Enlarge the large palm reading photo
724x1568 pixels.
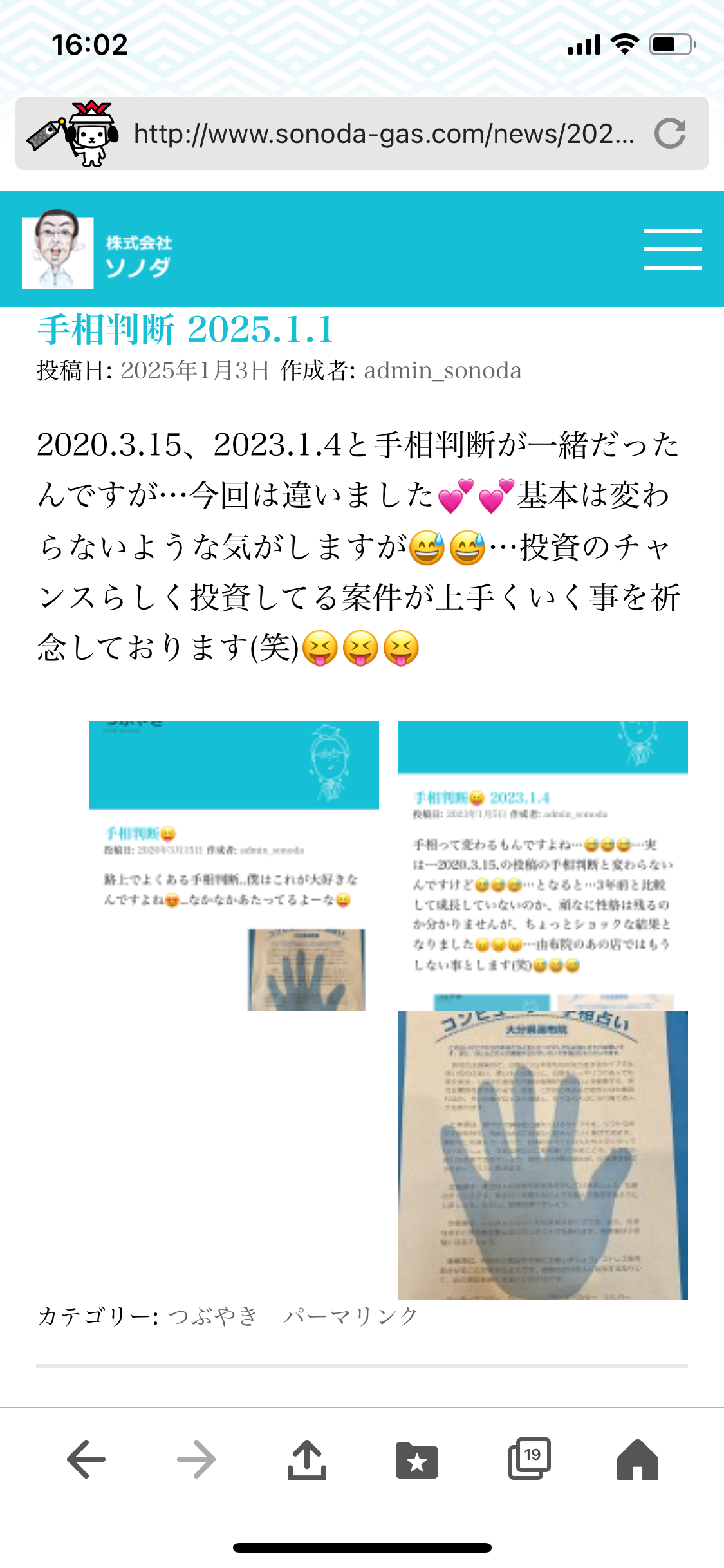pyautogui.click(x=543, y=1155)
